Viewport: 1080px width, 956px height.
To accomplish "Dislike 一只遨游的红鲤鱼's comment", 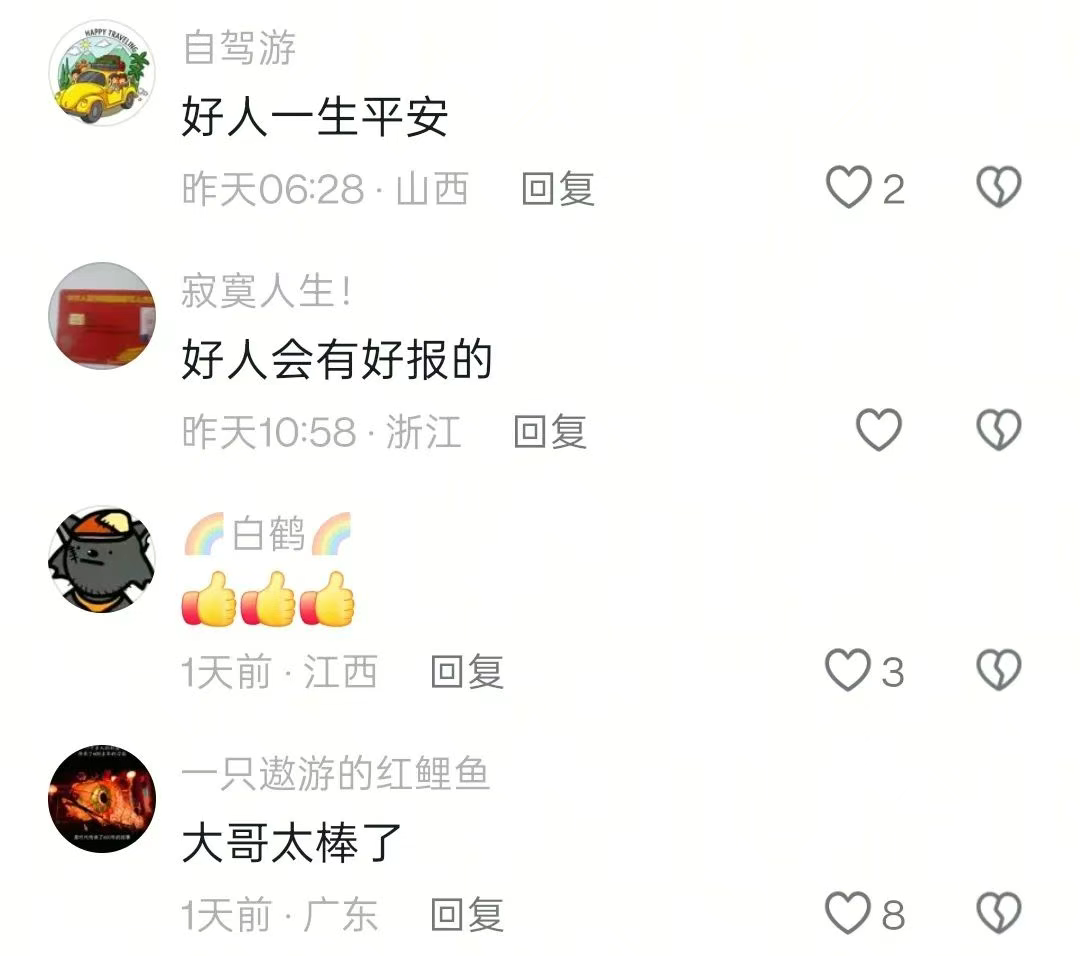I will coord(998,913).
